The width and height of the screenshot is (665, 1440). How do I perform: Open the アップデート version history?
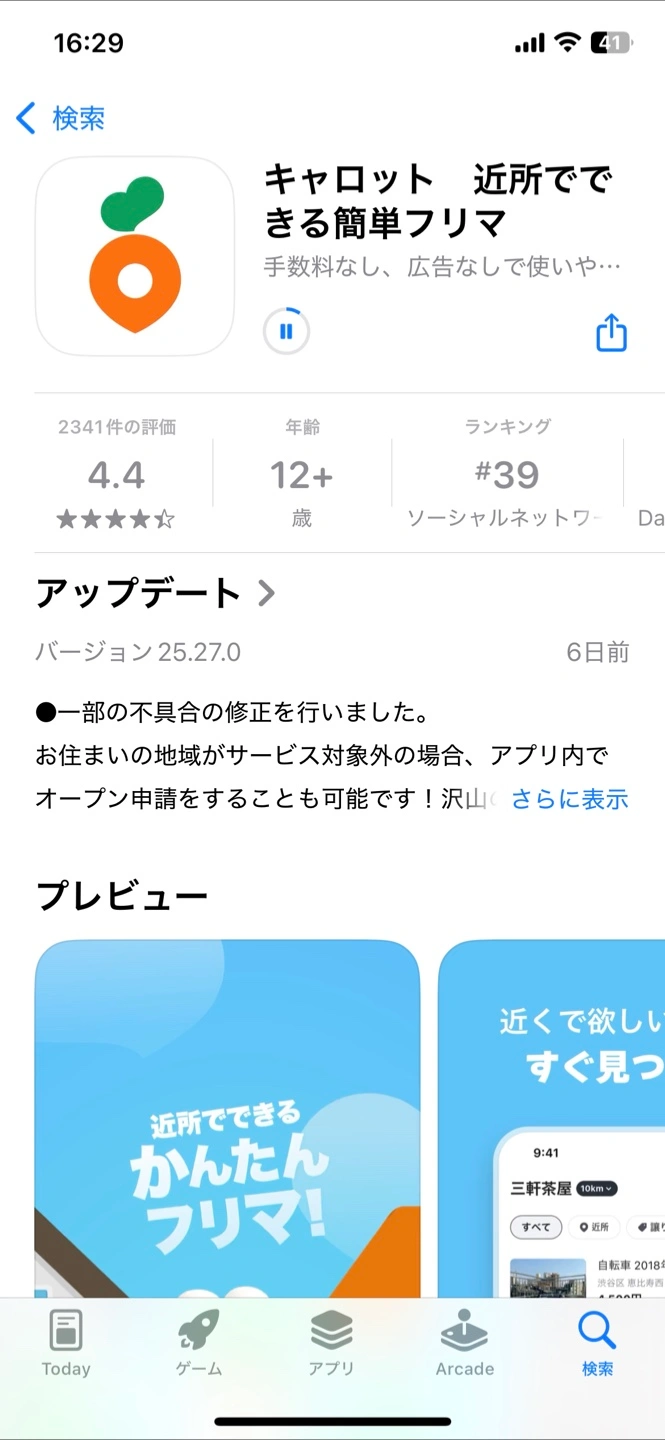coord(155,593)
